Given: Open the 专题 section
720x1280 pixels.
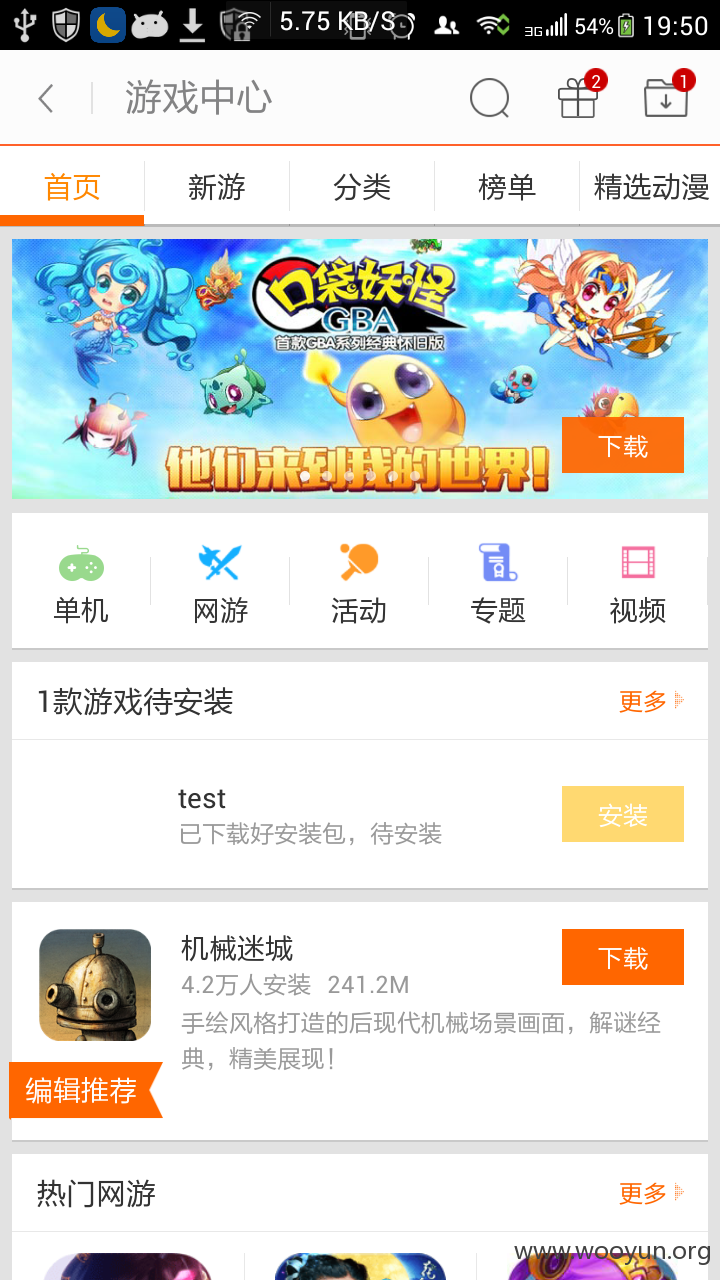Looking at the screenshot, I should click(x=498, y=585).
